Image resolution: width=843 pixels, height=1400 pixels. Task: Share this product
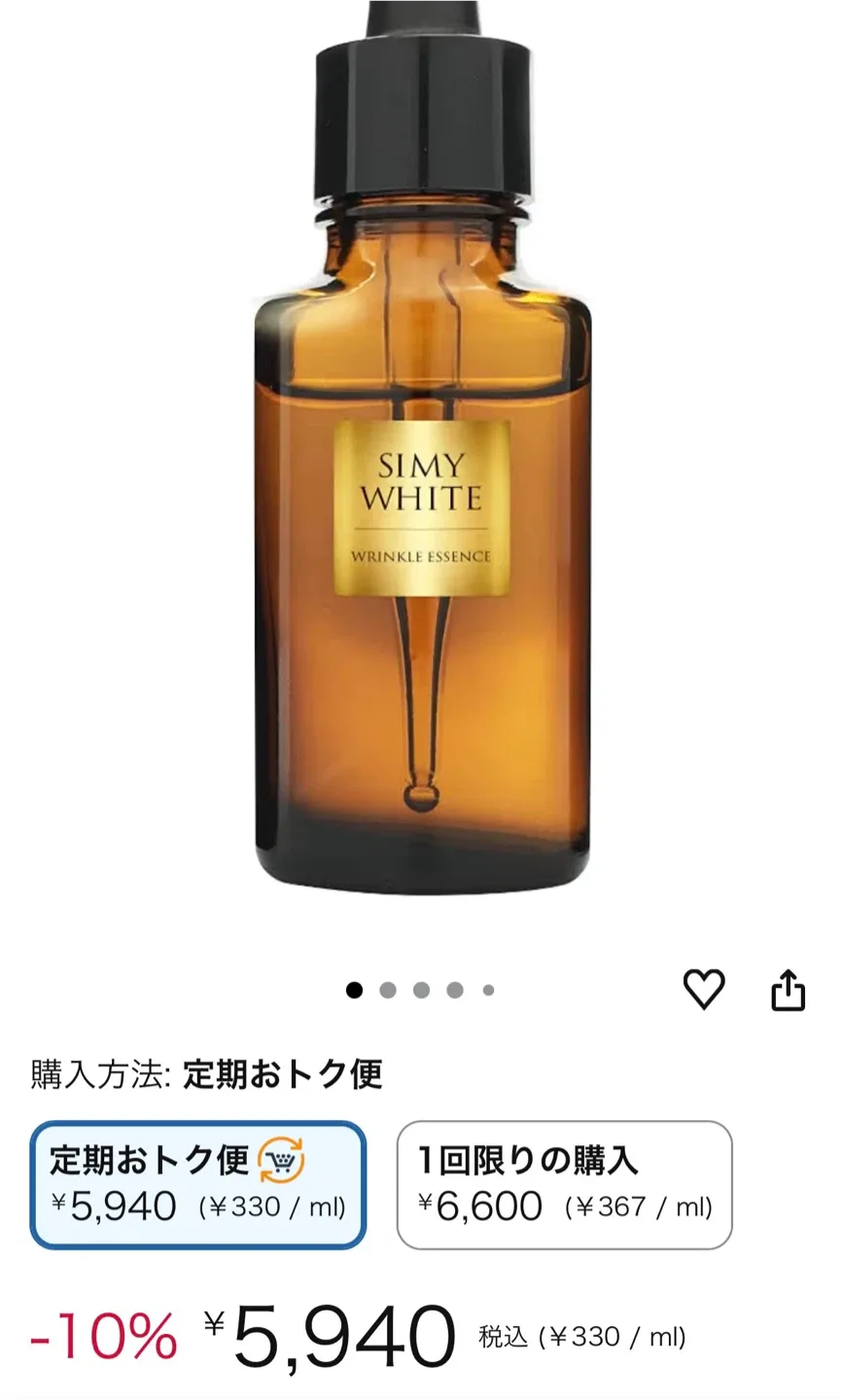[788, 990]
